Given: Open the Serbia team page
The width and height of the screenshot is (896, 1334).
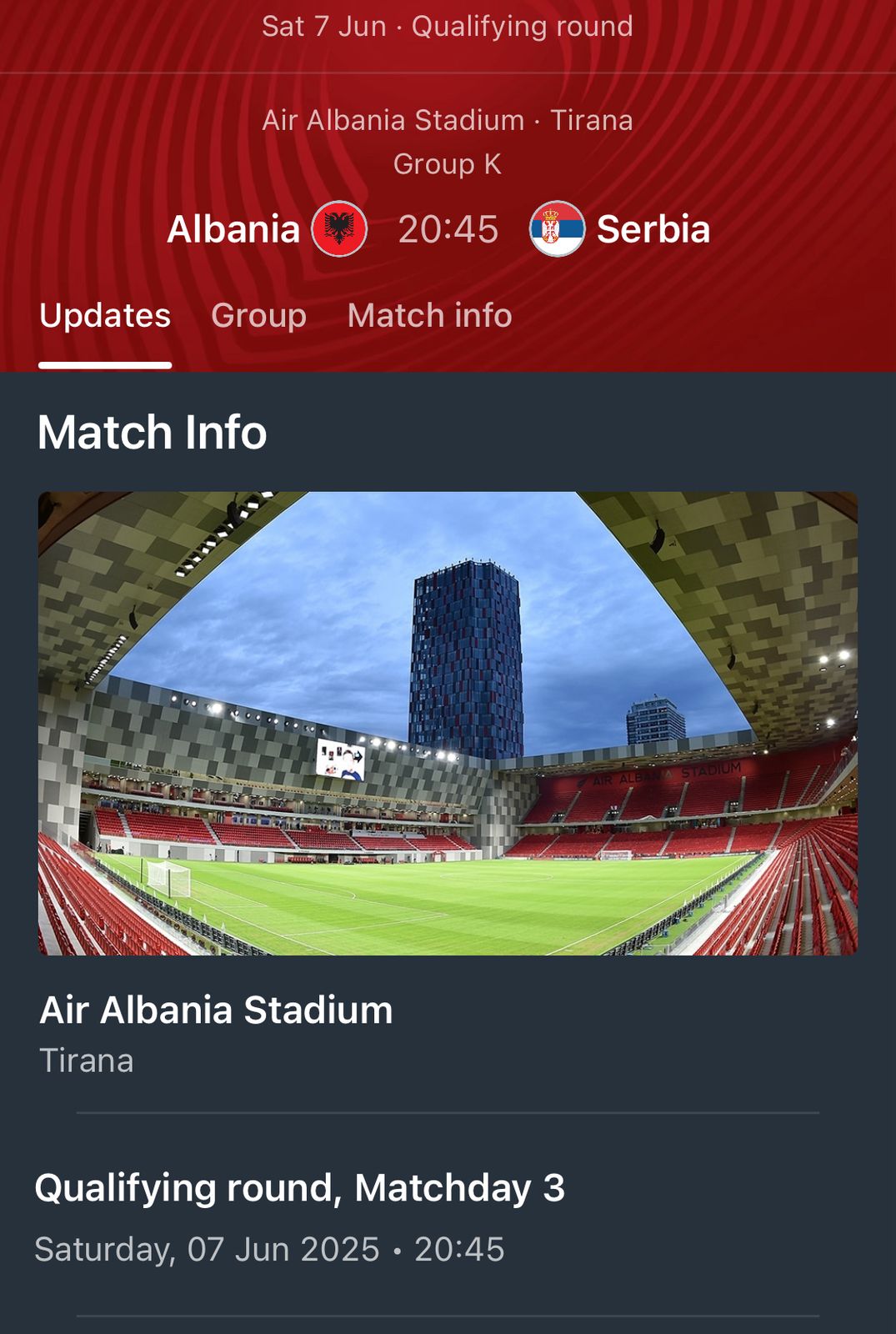Looking at the screenshot, I should pos(621,228).
